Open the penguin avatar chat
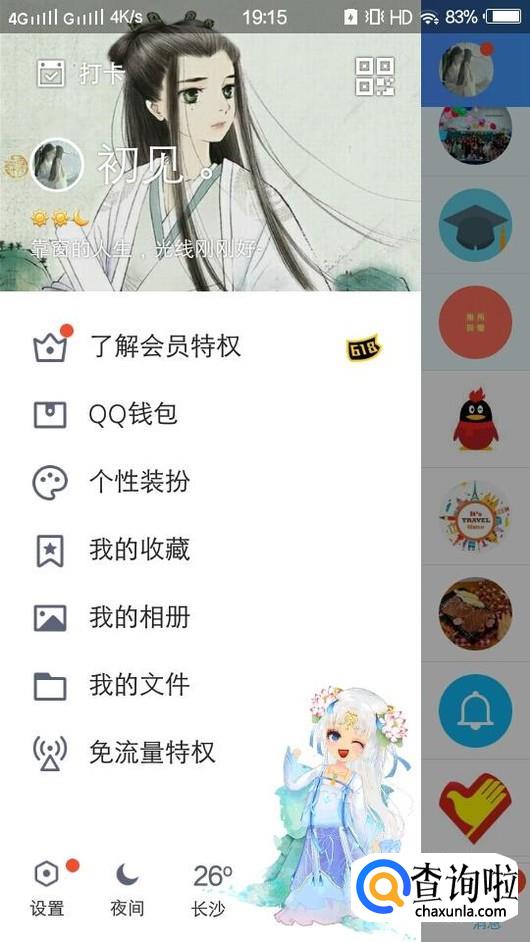Image resolution: width=530 pixels, height=942 pixels. pos(475,419)
